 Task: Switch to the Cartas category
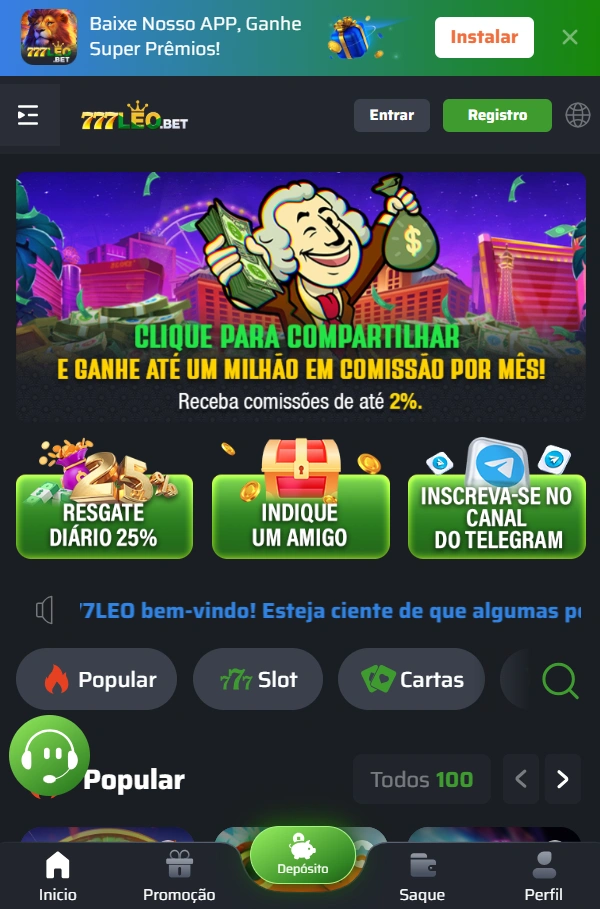pos(411,680)
